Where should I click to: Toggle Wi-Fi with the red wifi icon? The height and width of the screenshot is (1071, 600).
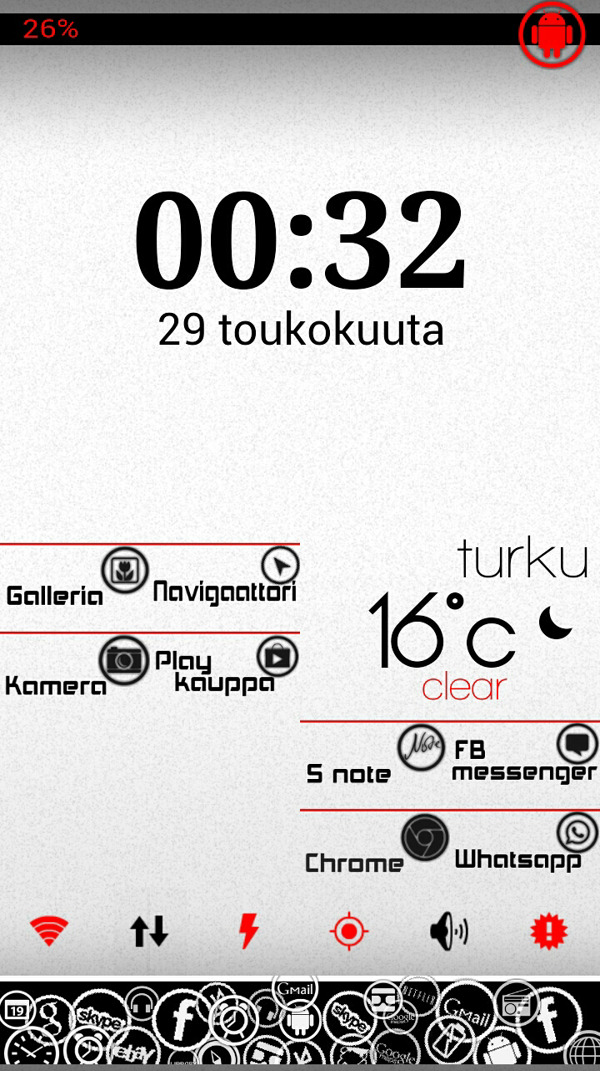pyautogui.click(x=49, y=932)
